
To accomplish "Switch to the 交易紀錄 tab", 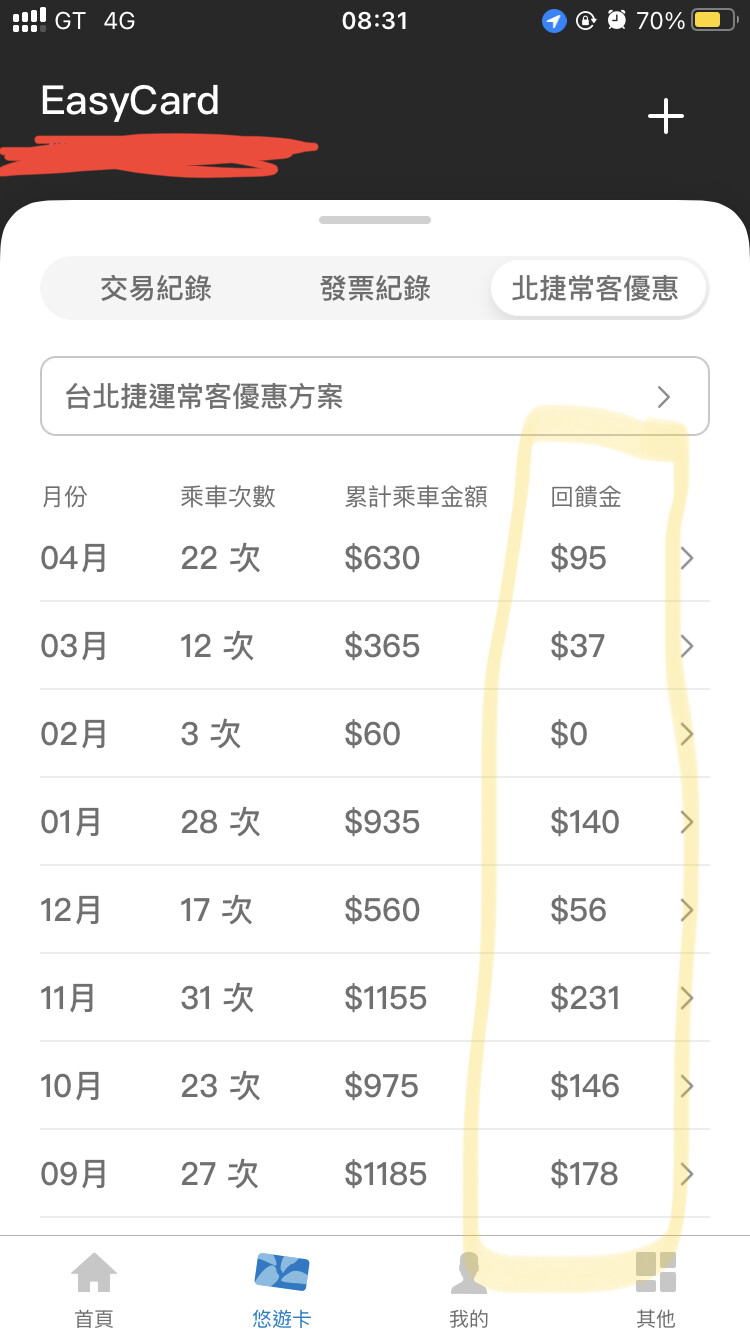I will click(156, 289).
